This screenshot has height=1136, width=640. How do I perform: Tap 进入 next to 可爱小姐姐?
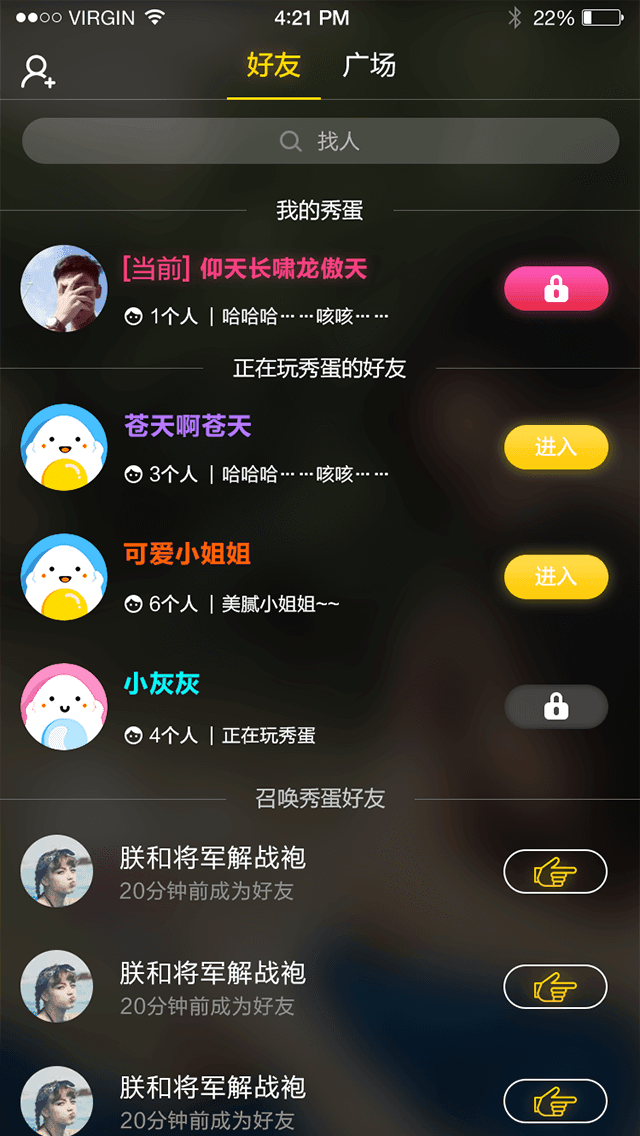click(556, 577)
